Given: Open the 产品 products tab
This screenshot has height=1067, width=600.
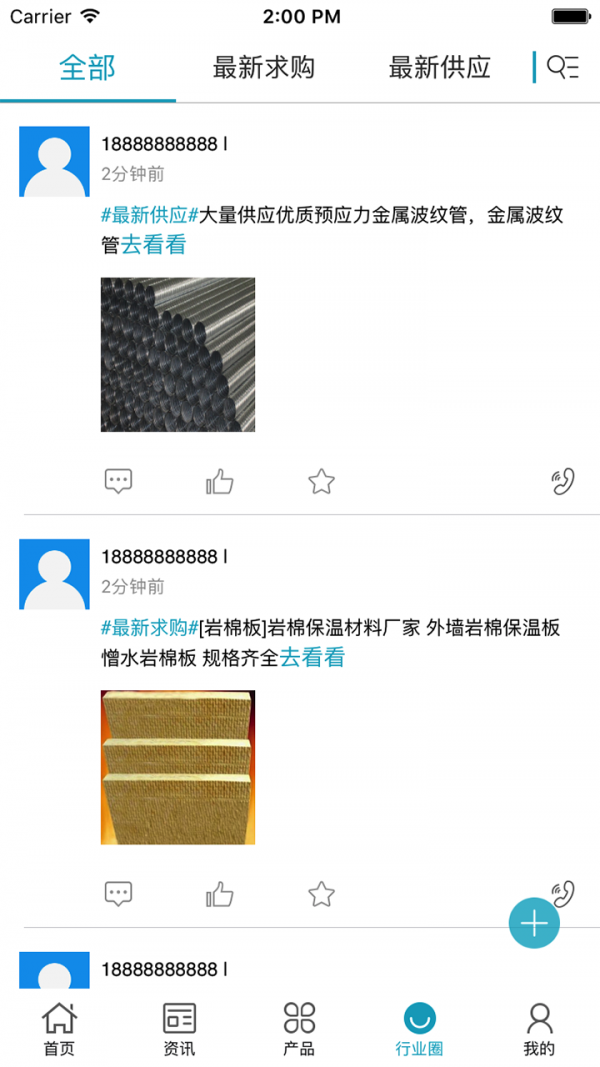Looking at the screenshot, I should (299, 1029).
